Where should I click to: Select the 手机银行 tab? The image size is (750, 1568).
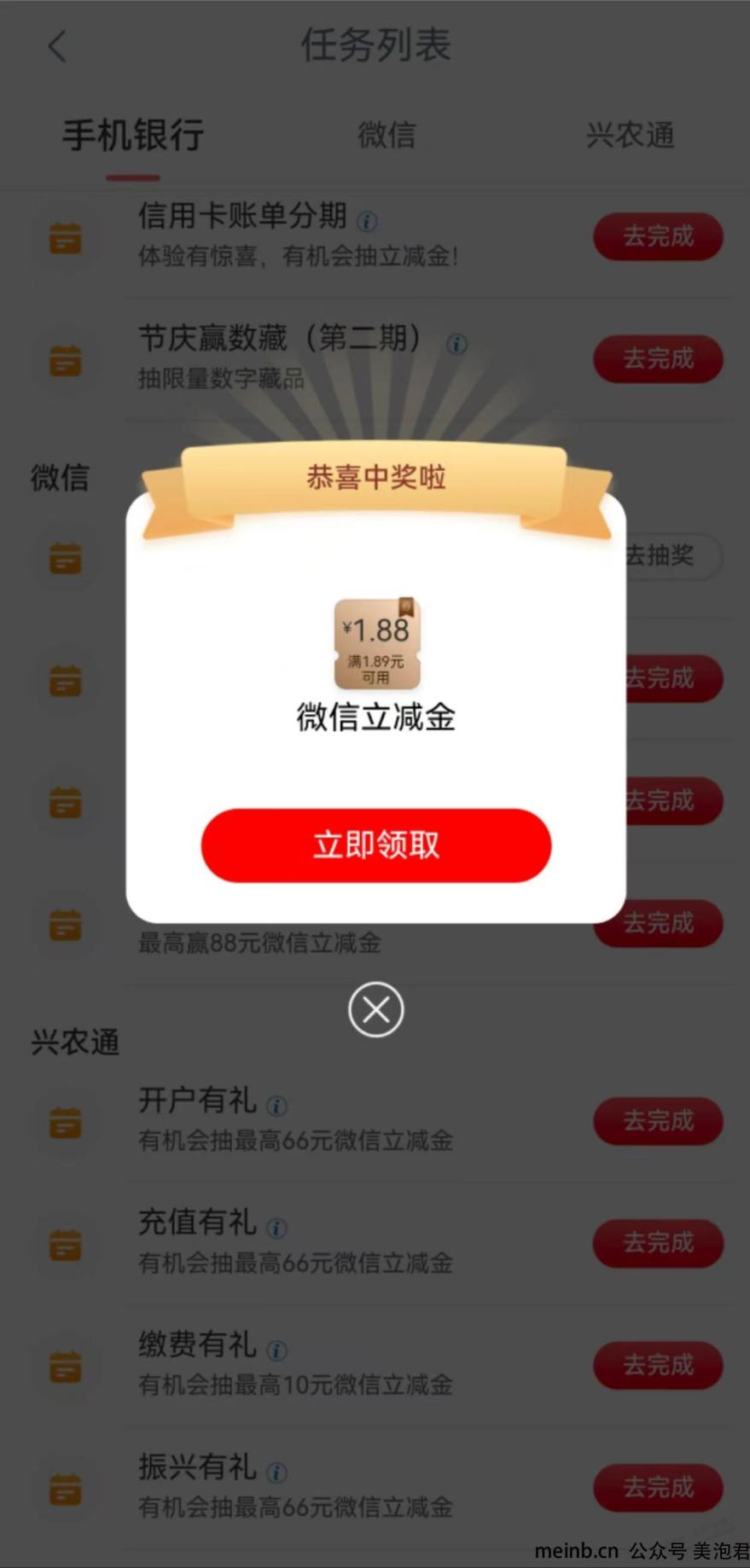(133, 135)
